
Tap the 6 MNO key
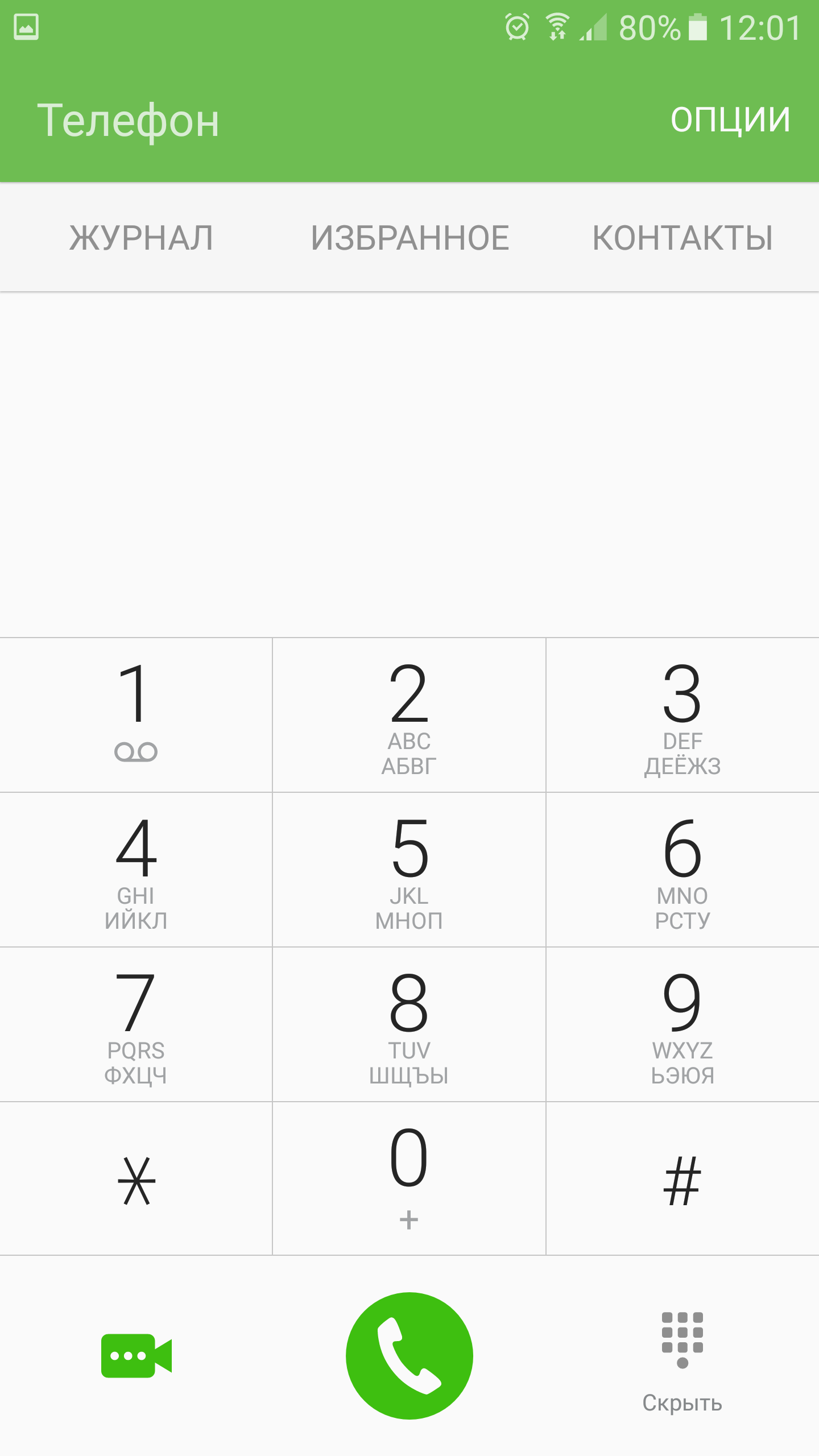tap(682, 869)
